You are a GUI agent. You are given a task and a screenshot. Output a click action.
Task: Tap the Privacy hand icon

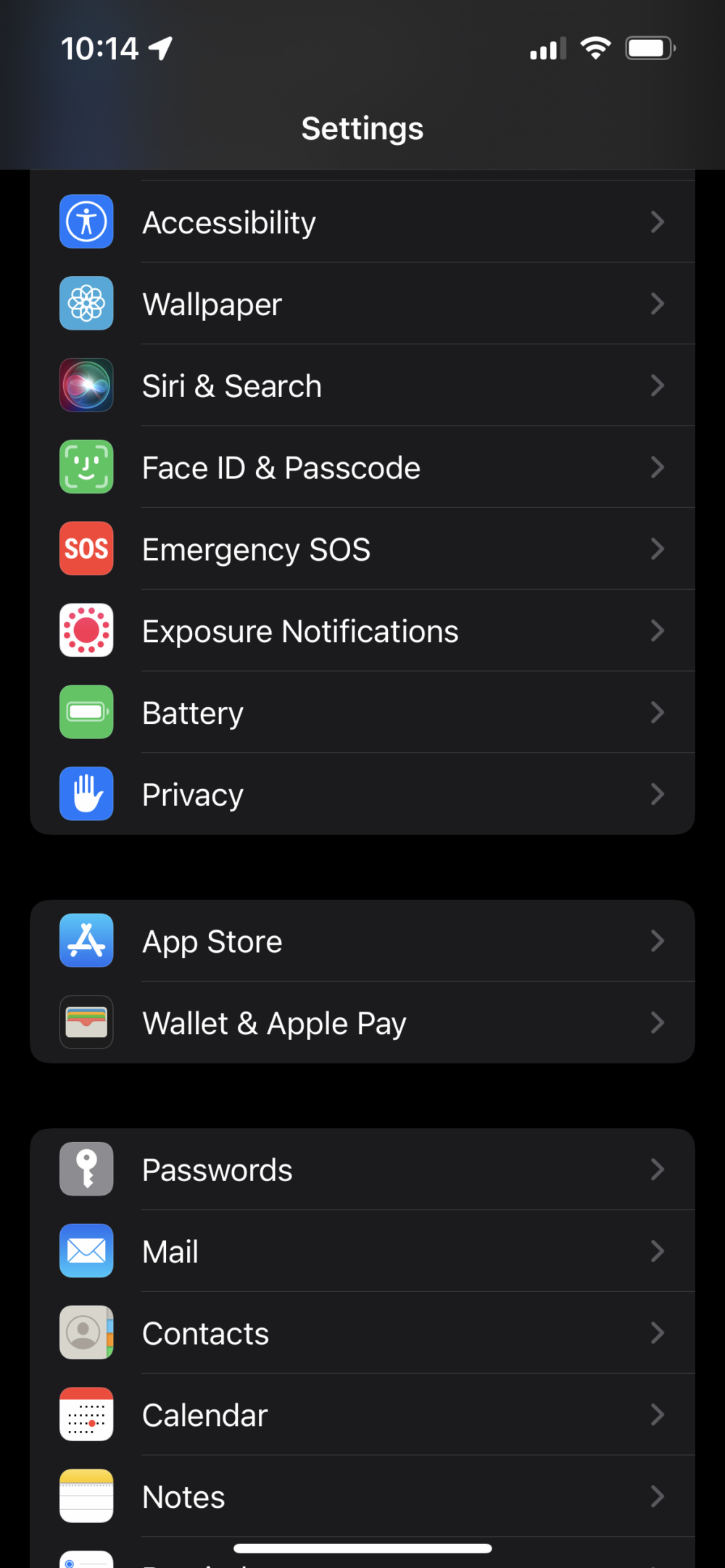86,793
